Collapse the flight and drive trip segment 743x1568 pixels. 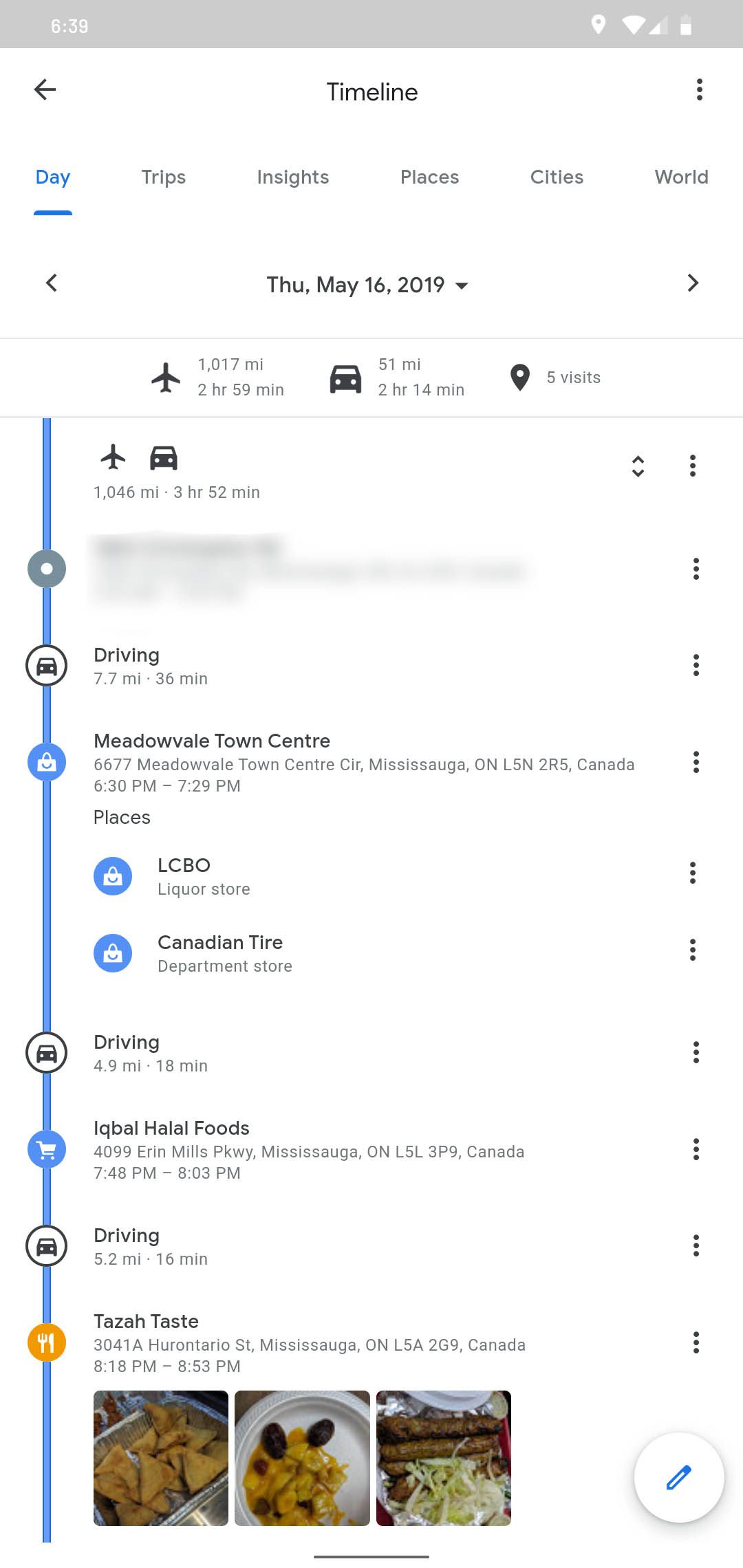(x=636, y=466)
